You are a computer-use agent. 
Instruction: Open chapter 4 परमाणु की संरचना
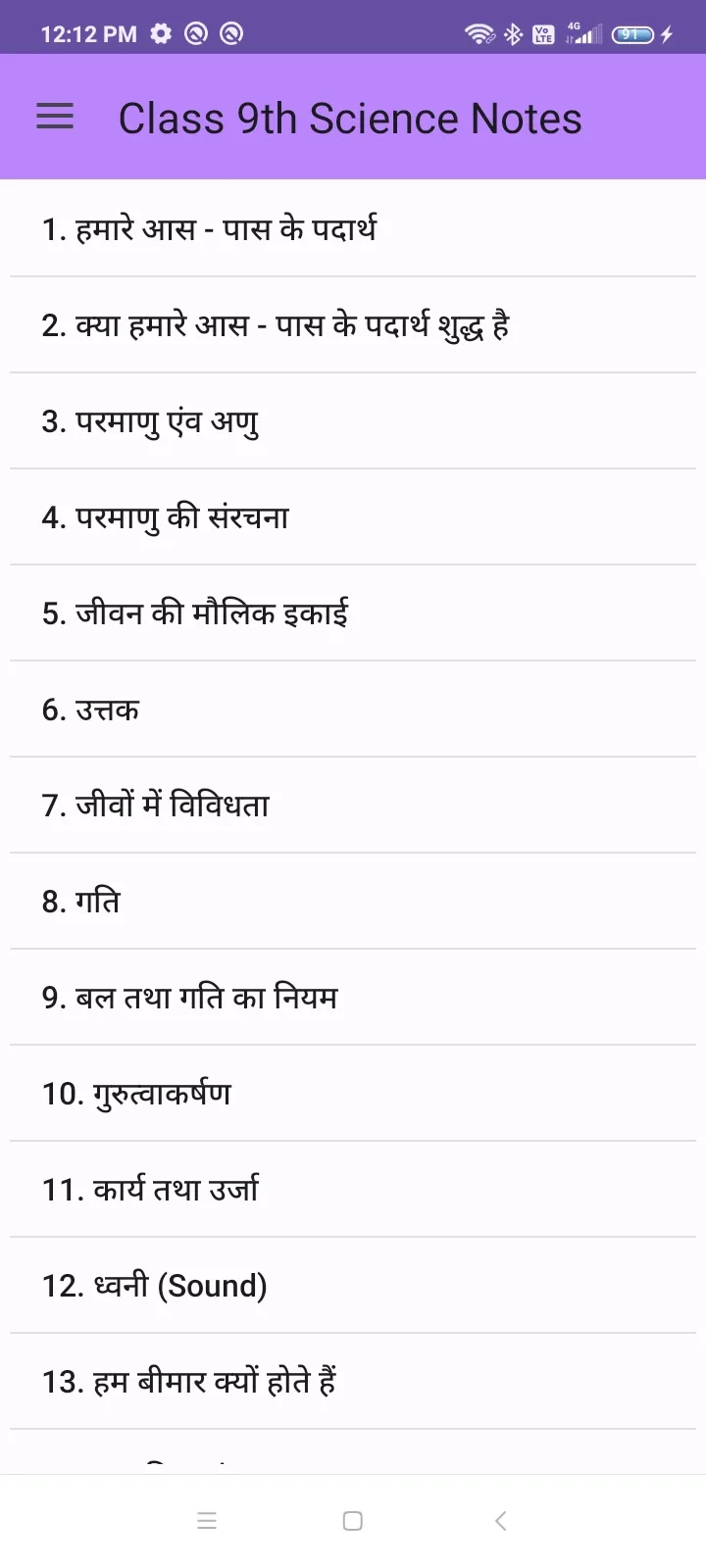(x=353, y=516)
